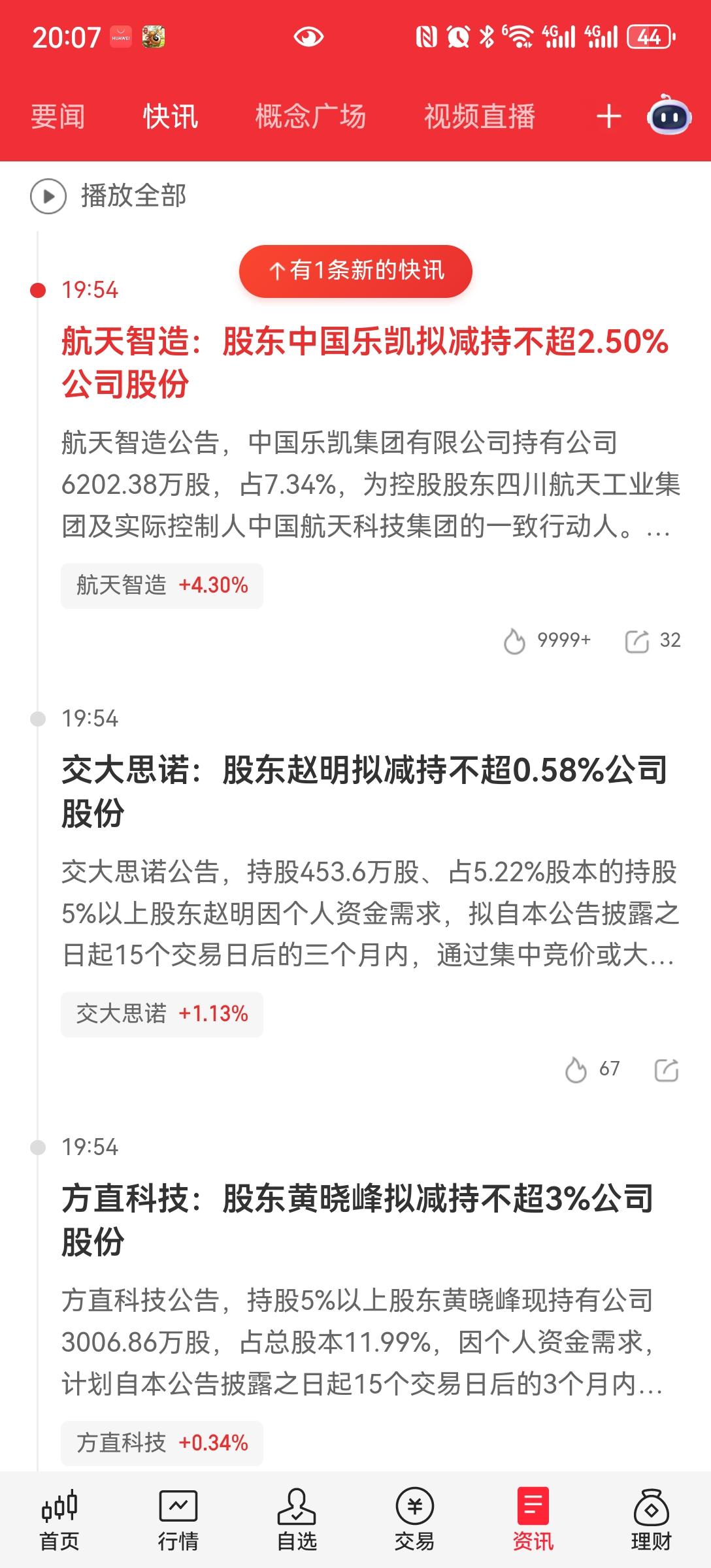Toggle like on the 航天智造 news item
Screen dimensions: 711x1568
[x=516, y=642]
